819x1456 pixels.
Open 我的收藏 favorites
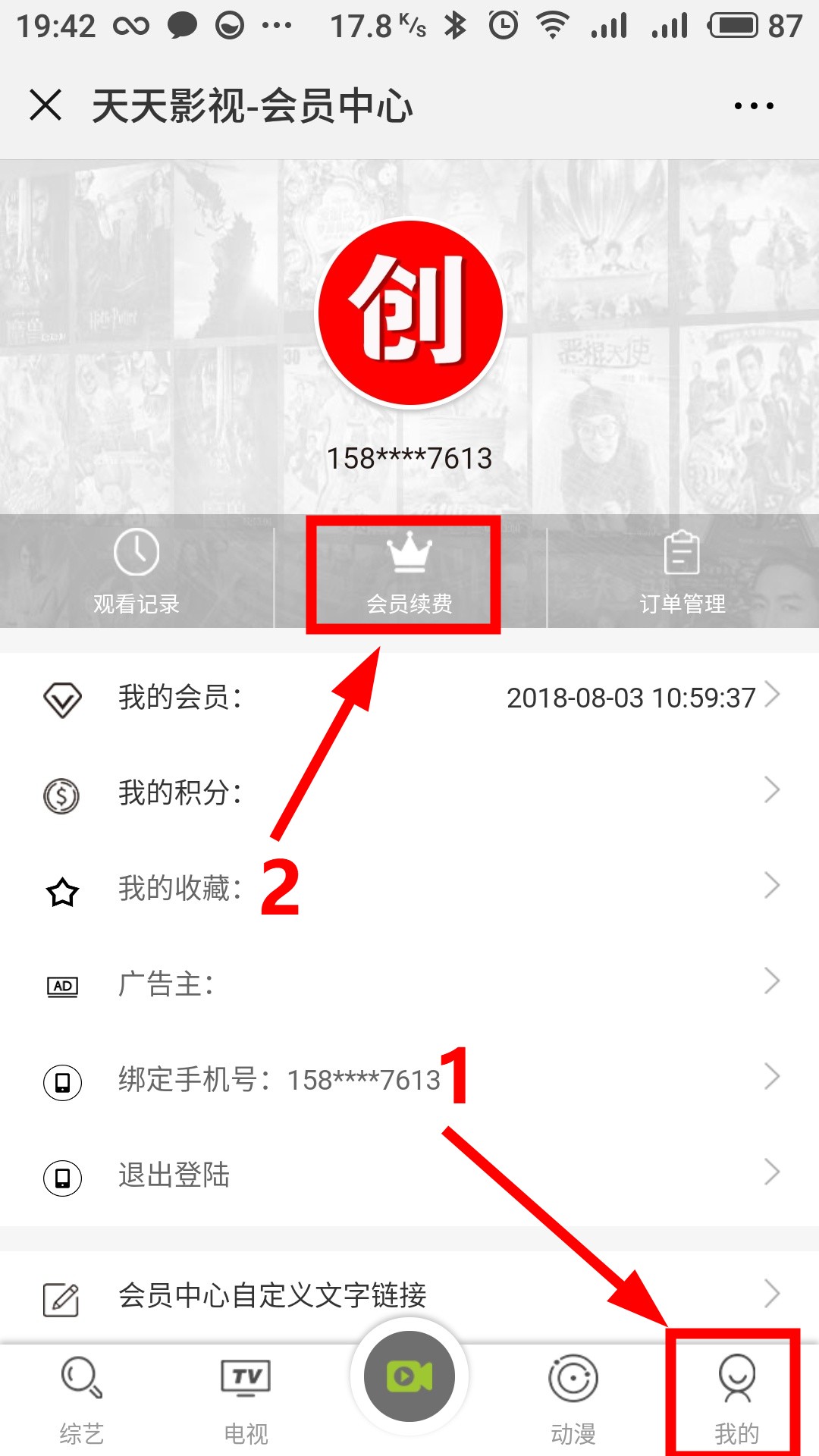(x=409, y=889)
